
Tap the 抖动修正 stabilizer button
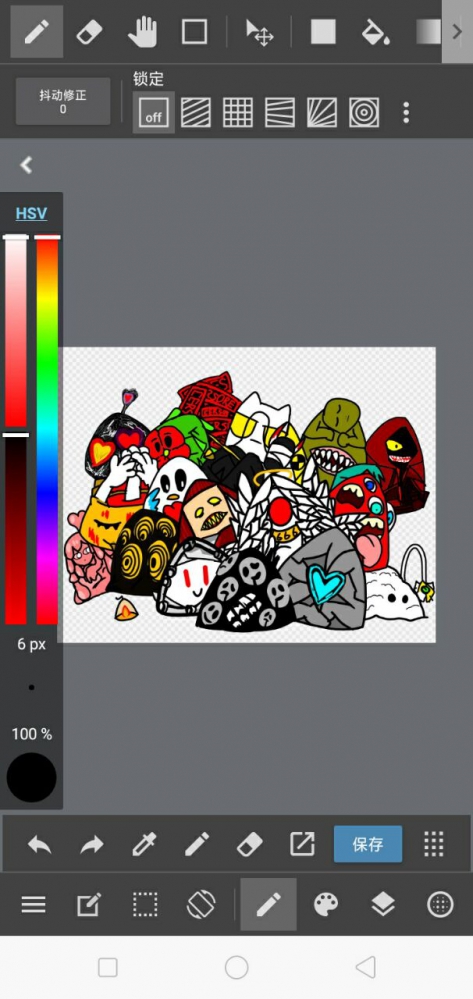pos(63,101)
